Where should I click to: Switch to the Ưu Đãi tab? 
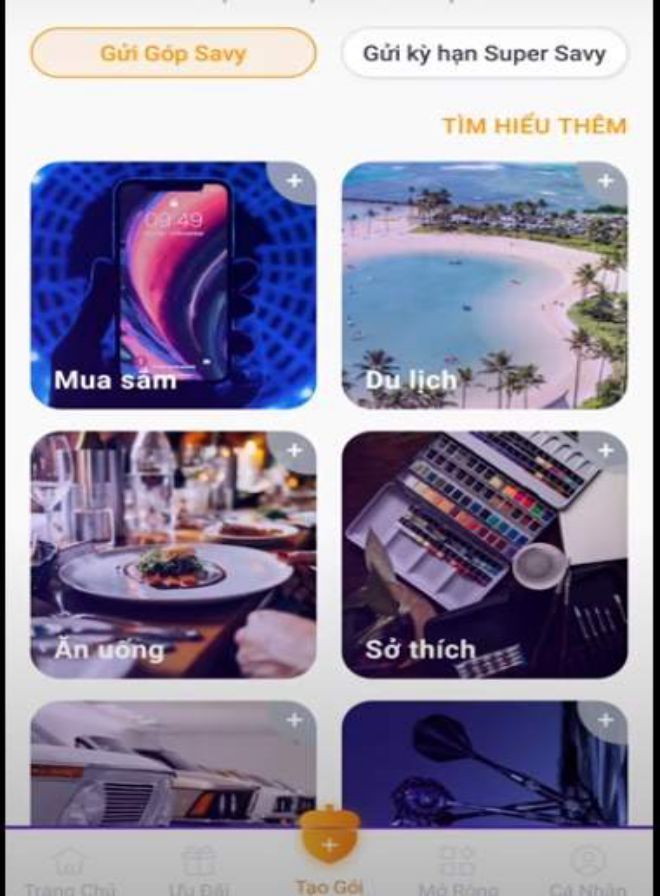pyautogui.click(x=199, y=868)
